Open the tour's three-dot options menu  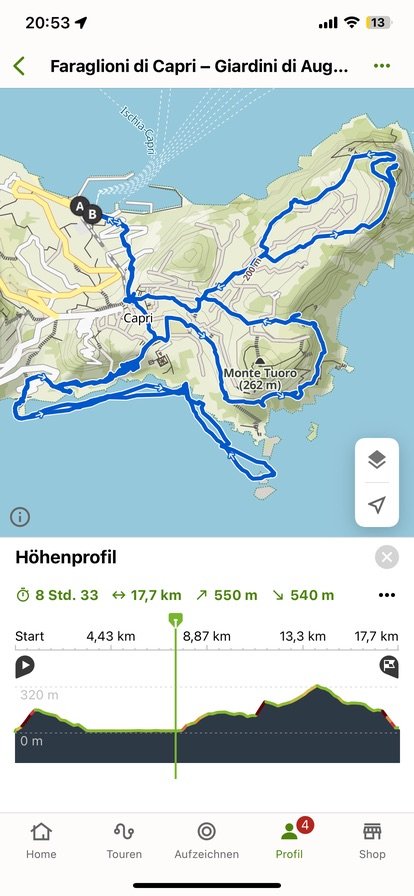(x=381, y=66)
